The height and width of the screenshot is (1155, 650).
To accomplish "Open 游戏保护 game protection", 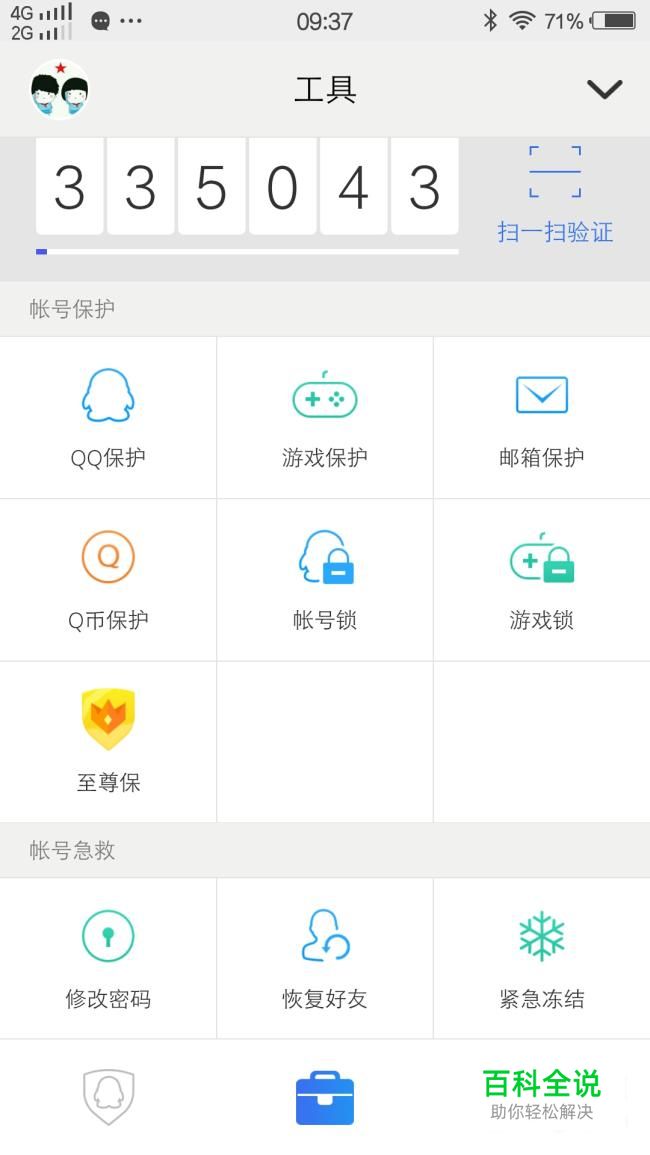I will (x=325, y=418).
